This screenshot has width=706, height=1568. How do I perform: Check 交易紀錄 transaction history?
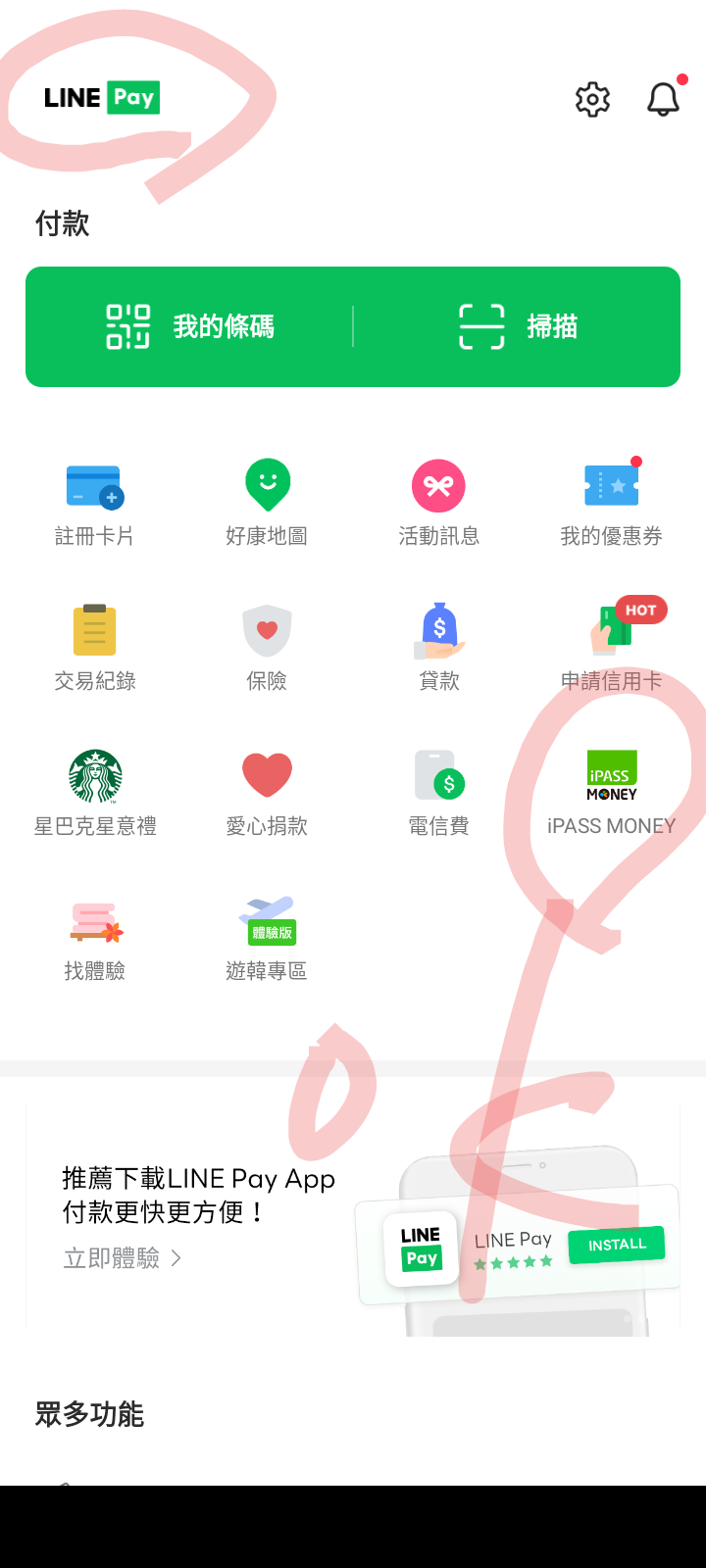pos(94,648)
